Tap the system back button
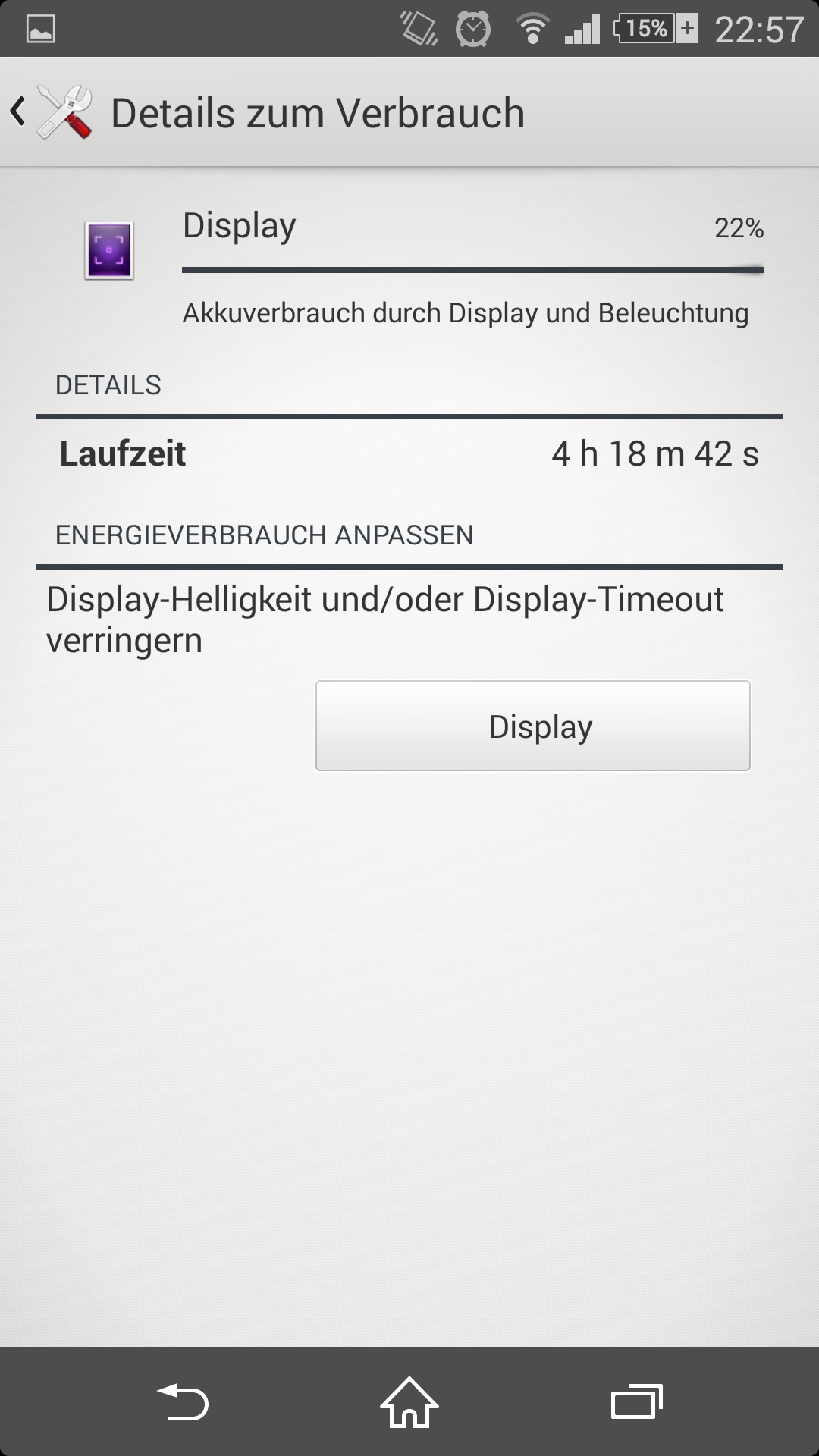This screenshot has width=819, height=1456. pyautogui.click(x=182, y=1401)
